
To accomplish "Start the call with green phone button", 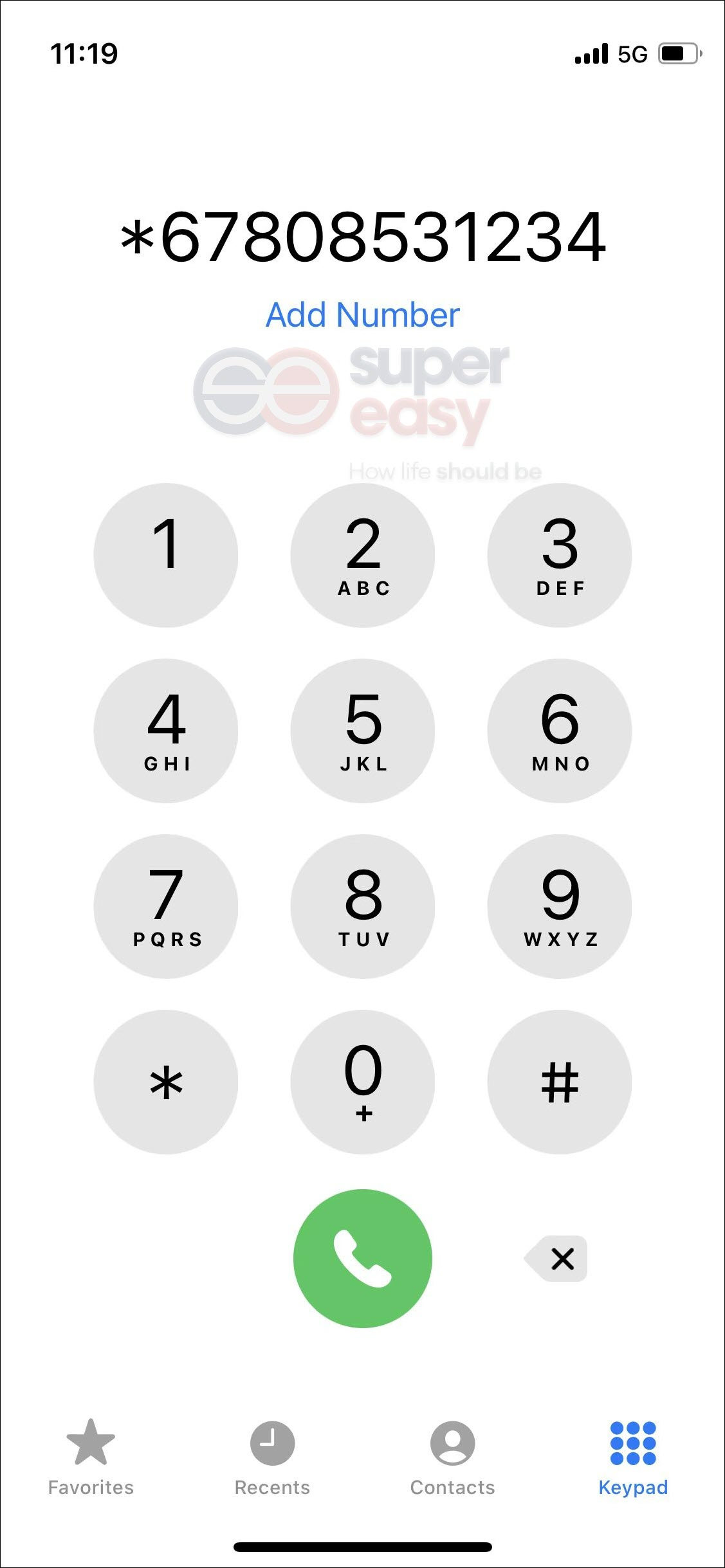I will click(363, 1258).
